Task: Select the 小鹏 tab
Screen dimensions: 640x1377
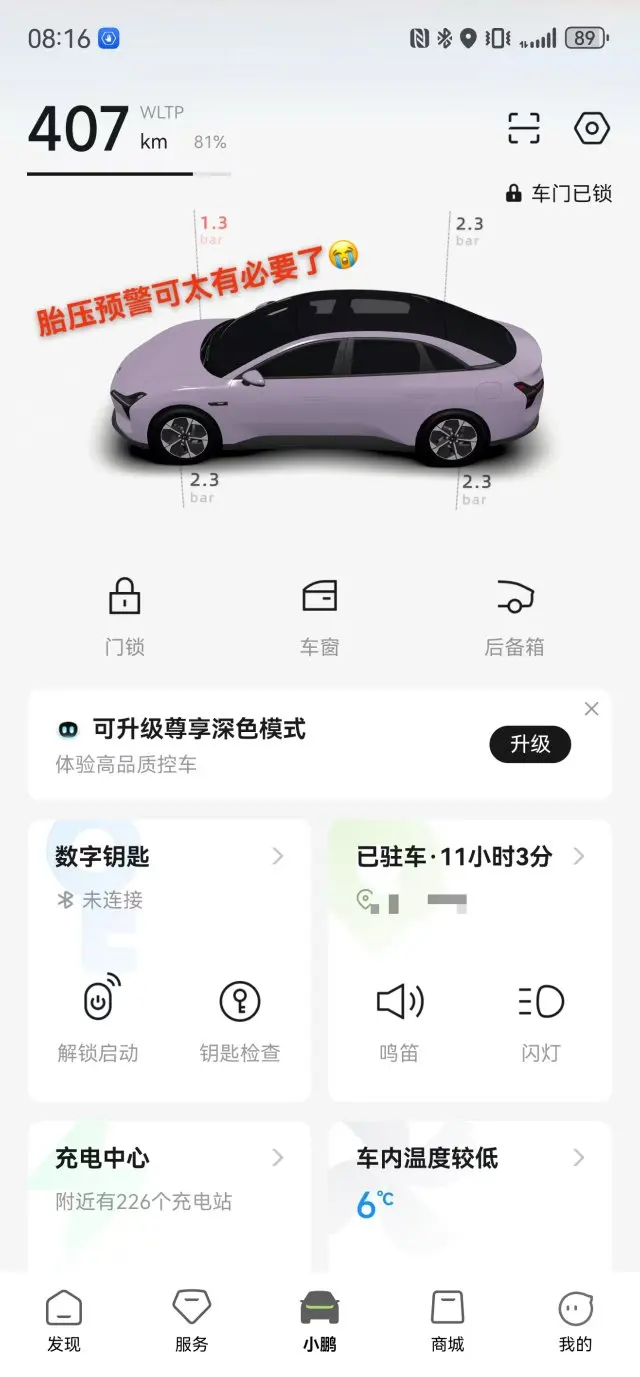Action: click(x=320, y=1321)
